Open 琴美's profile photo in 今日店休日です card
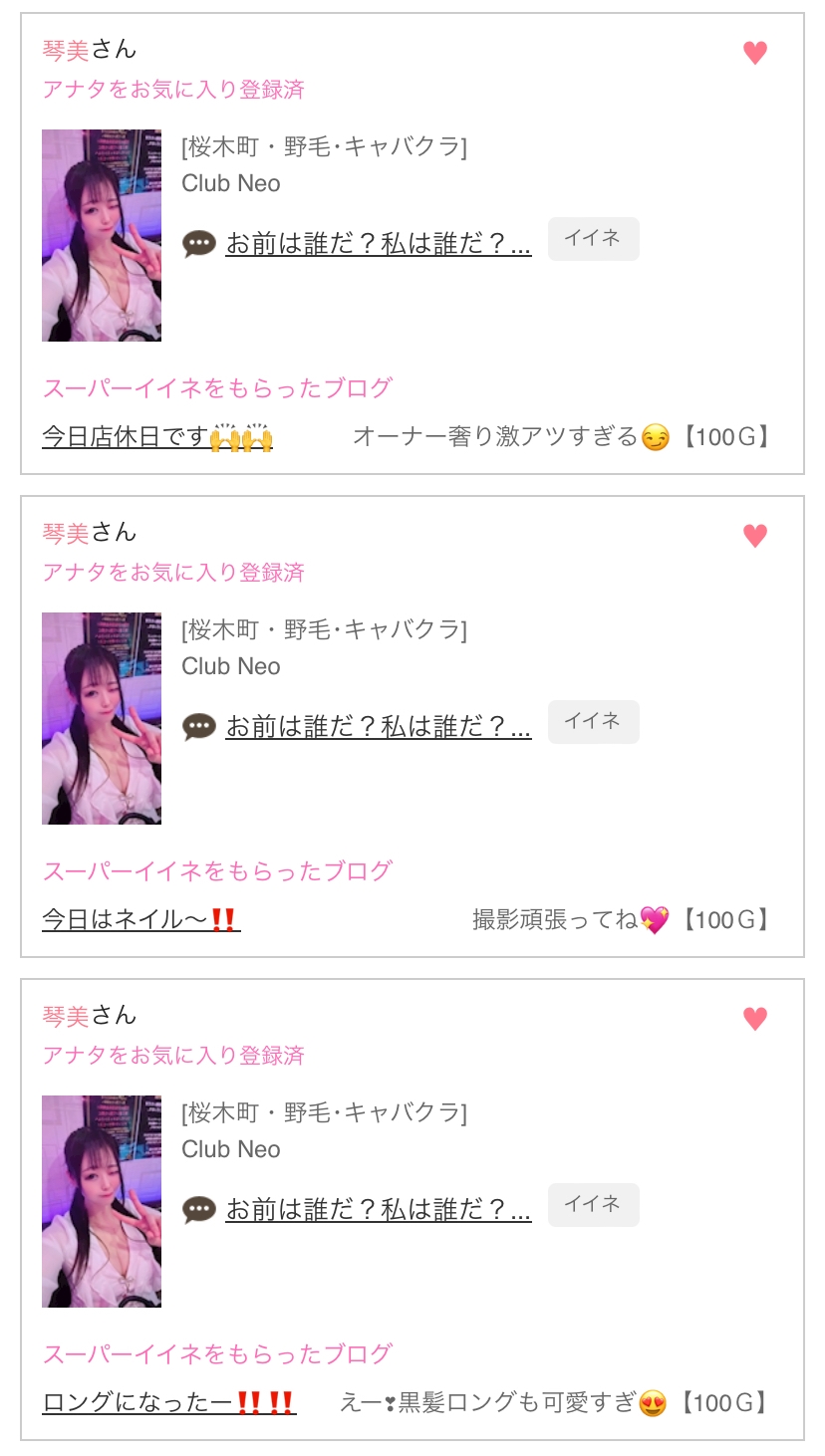 pyautogui.click(x=102, y=235)
